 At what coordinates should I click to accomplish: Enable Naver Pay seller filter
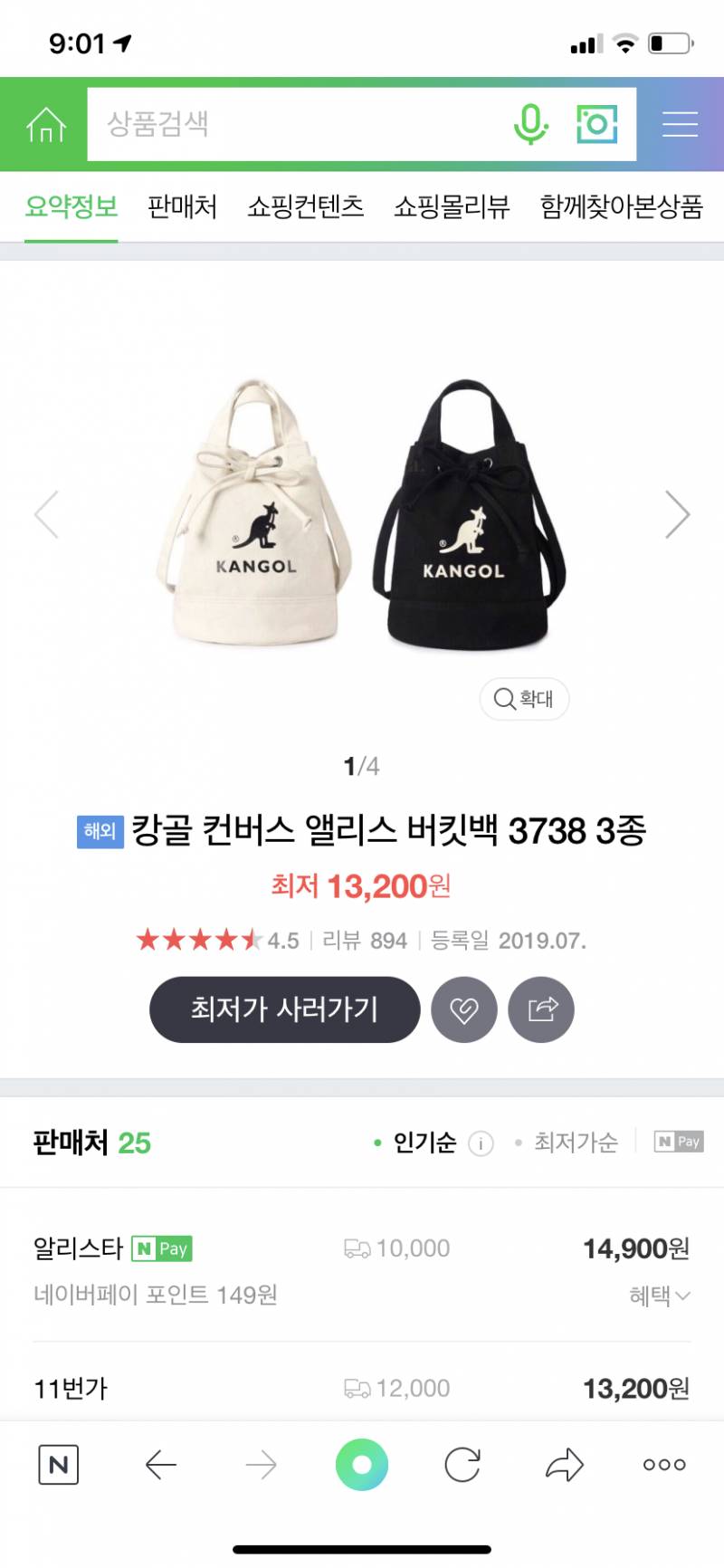[x=678, y=1142]
